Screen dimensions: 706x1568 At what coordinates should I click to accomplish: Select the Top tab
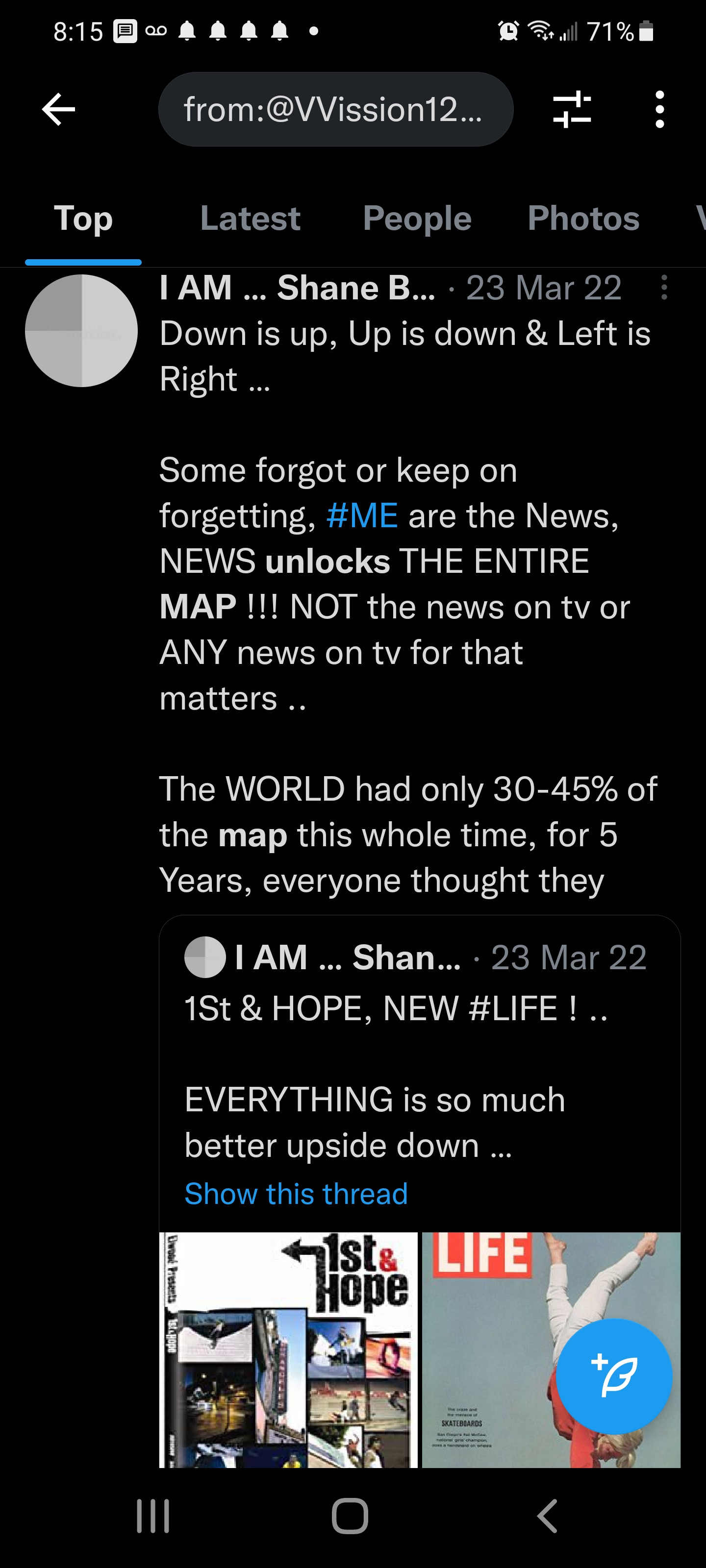83,219
